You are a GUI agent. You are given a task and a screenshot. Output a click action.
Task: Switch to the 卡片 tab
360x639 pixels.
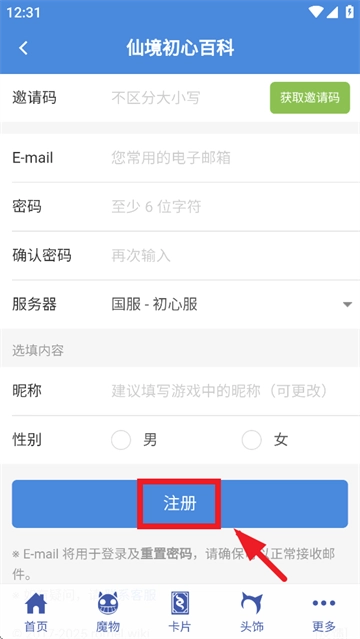point(180,612)
